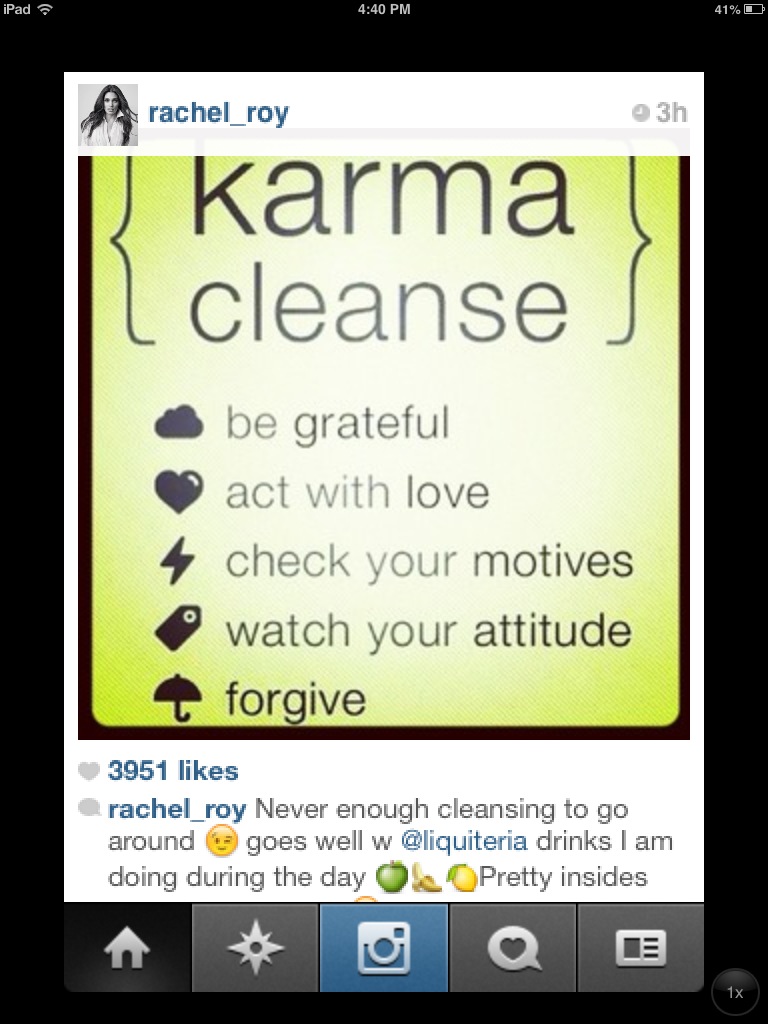Screen dimensions: 768x1024
Task: Go to the Home feed tab
Action: click(x=127, y=948)
